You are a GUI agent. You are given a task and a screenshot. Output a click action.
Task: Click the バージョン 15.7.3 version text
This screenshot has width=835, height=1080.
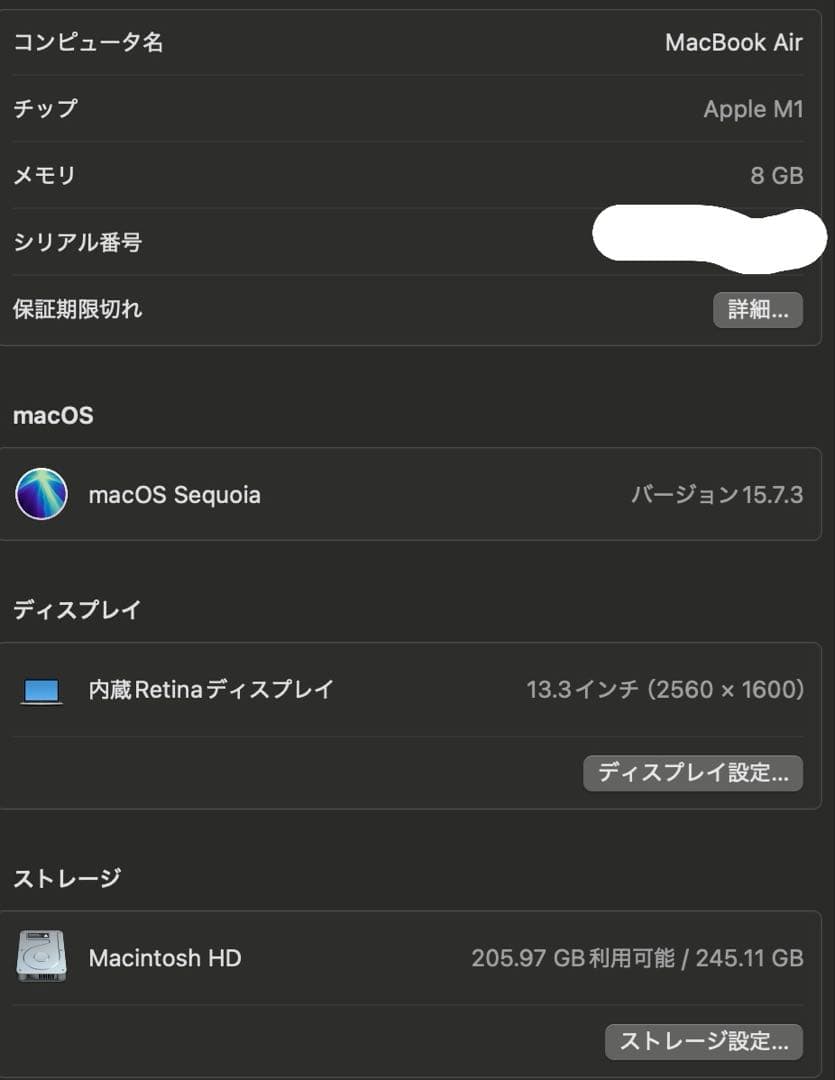716,494
